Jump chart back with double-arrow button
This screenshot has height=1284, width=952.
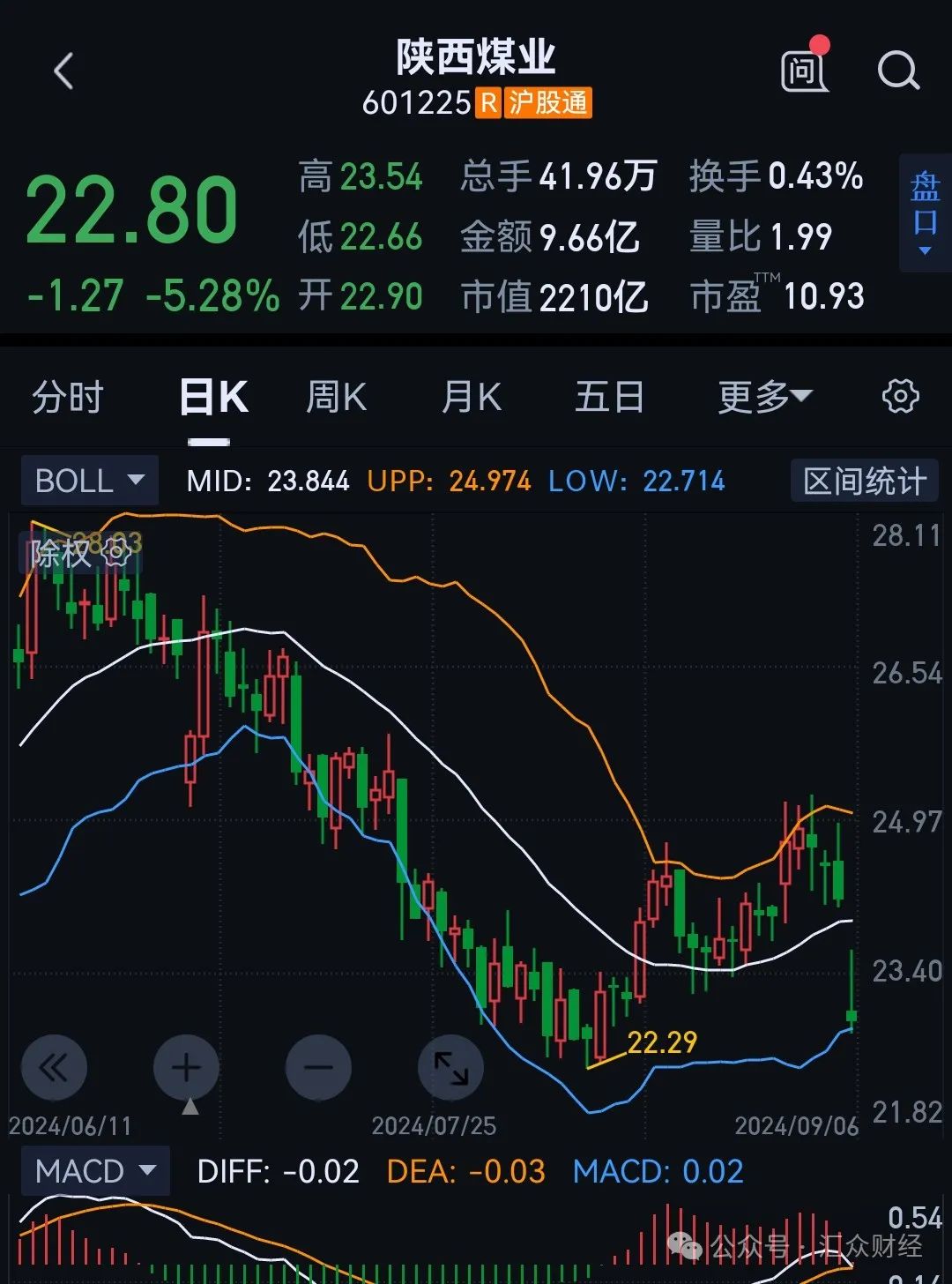click(x=54, y=1068)
